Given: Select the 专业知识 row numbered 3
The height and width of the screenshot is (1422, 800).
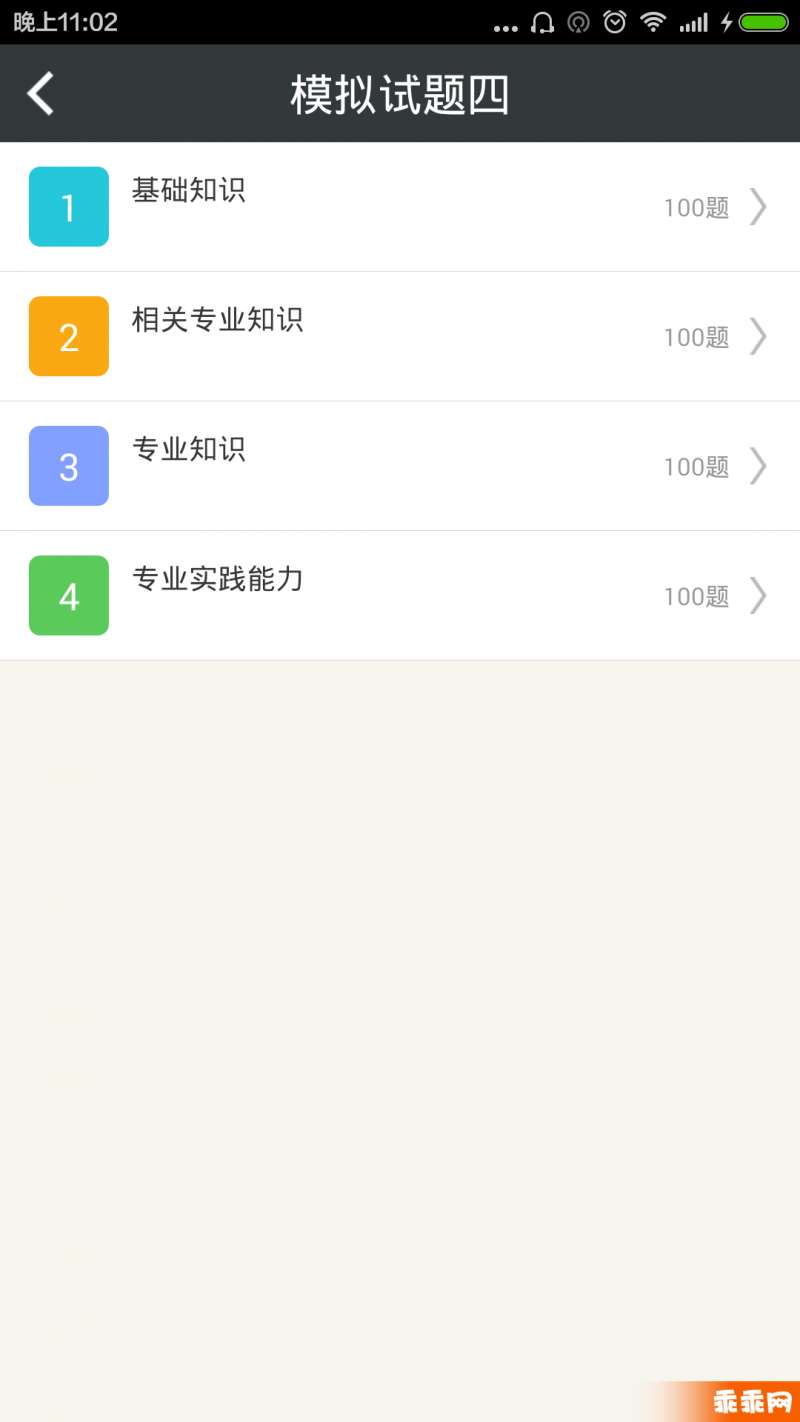Looking at the screenshot, I should [x=400, y=466].
